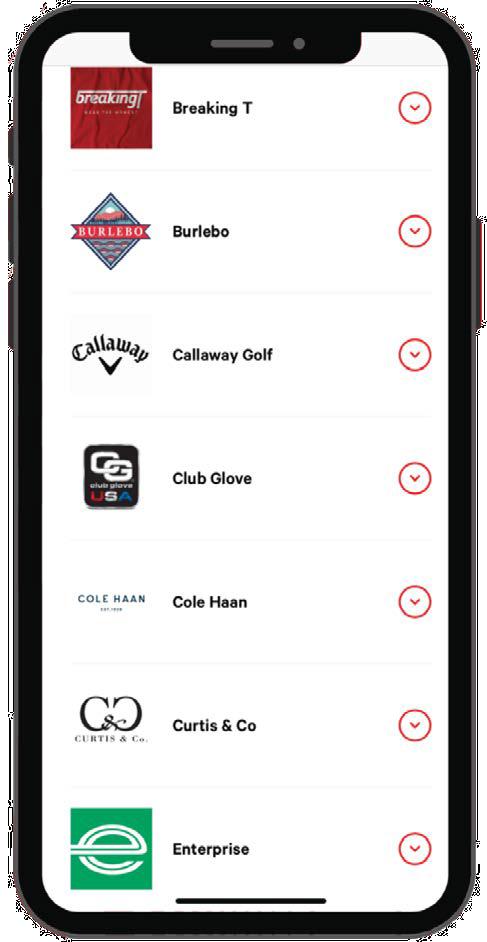Tap the chevron next to Cole Haan
The image size is (487, 942).
point(415,602)
